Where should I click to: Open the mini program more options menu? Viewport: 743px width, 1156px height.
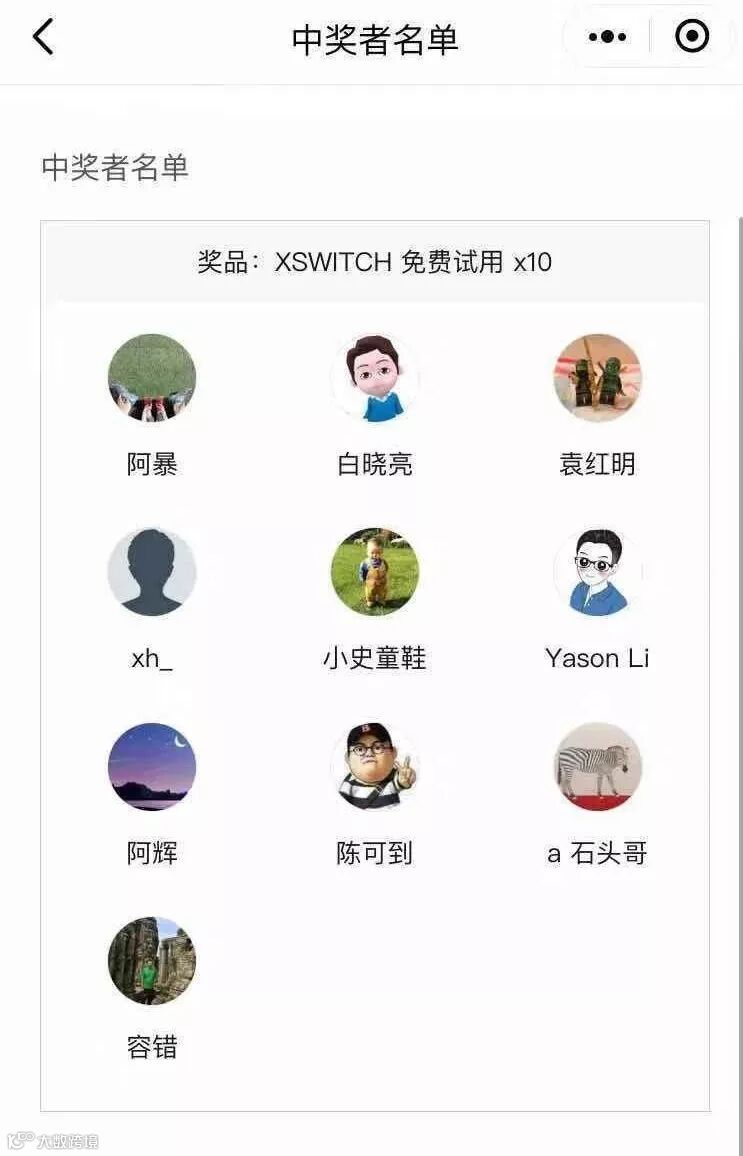pyautogui.click(x=607, y=38)
